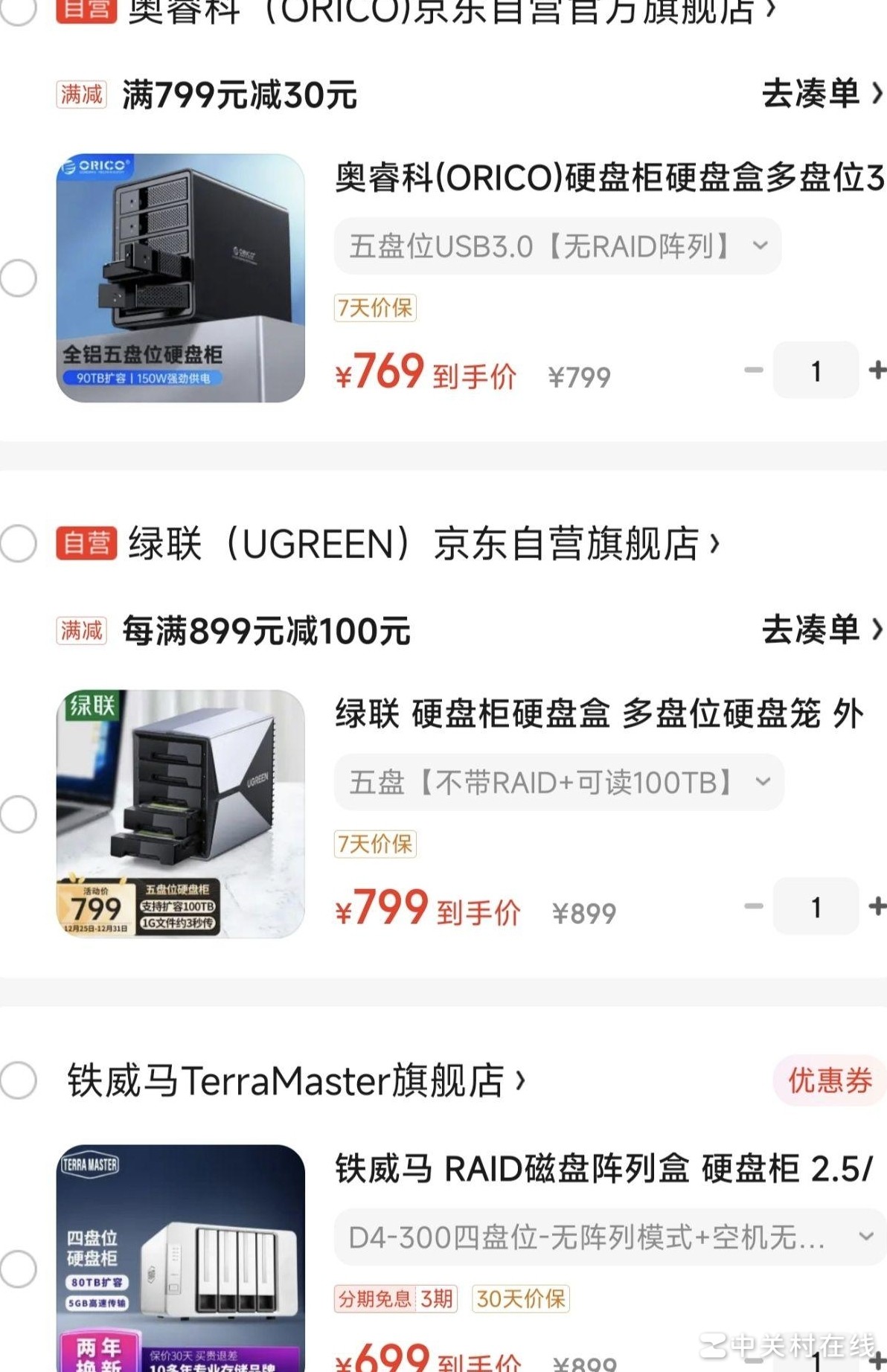The height and width of the screenshot is (1372, 887).
Task: Tap 去凑单 next to the UGREEN promotion
Action: pyautogui.click(x=815, y=631)
